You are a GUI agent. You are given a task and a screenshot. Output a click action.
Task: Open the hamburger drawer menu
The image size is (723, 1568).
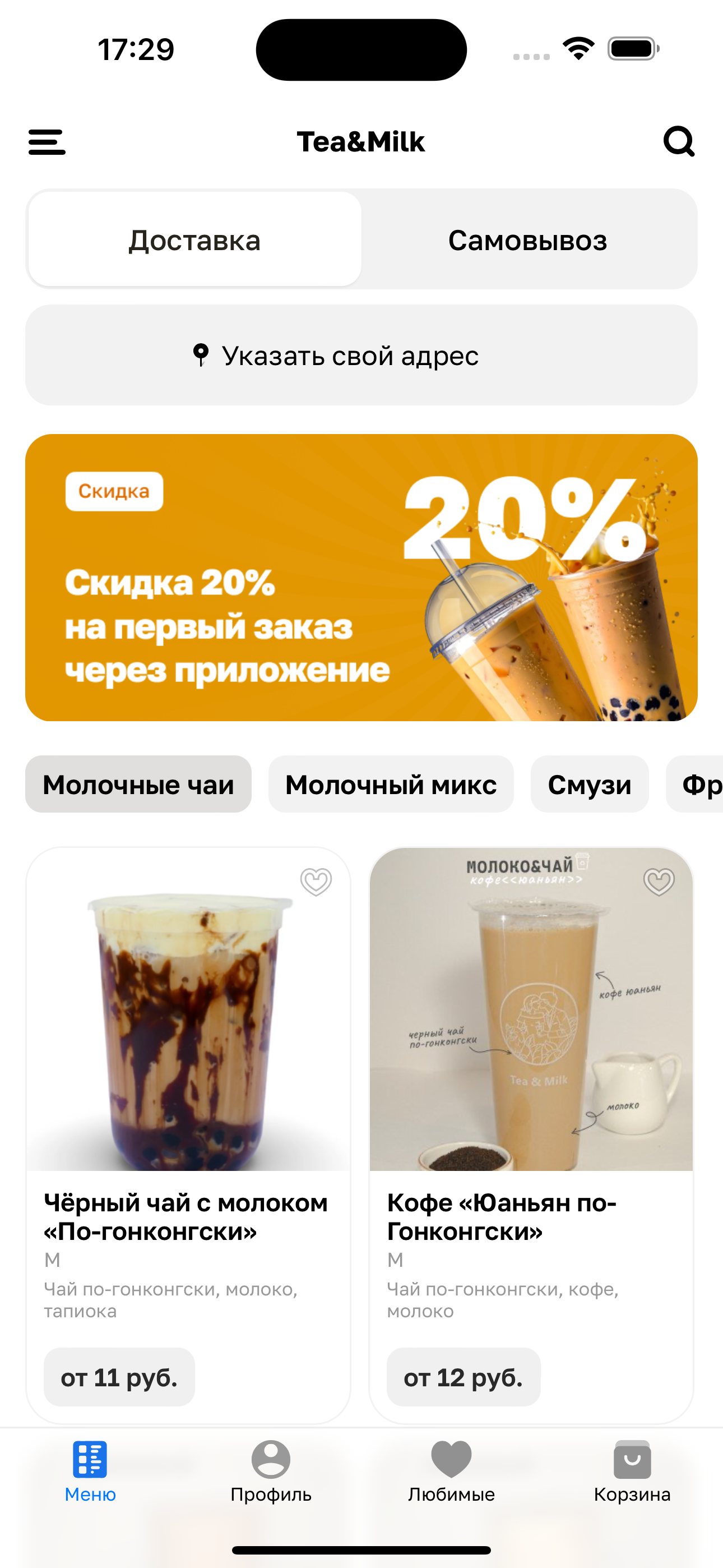coord(47,142)
